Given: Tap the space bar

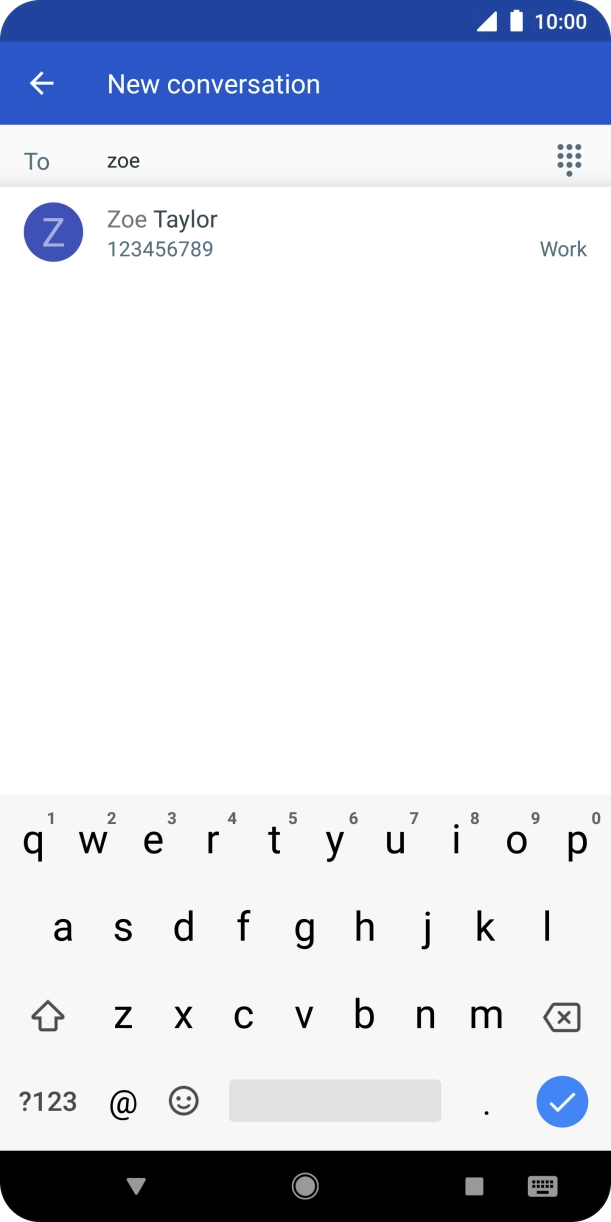Looking at the screenshot, I should pyautogui.click(x=335, y=1101).
